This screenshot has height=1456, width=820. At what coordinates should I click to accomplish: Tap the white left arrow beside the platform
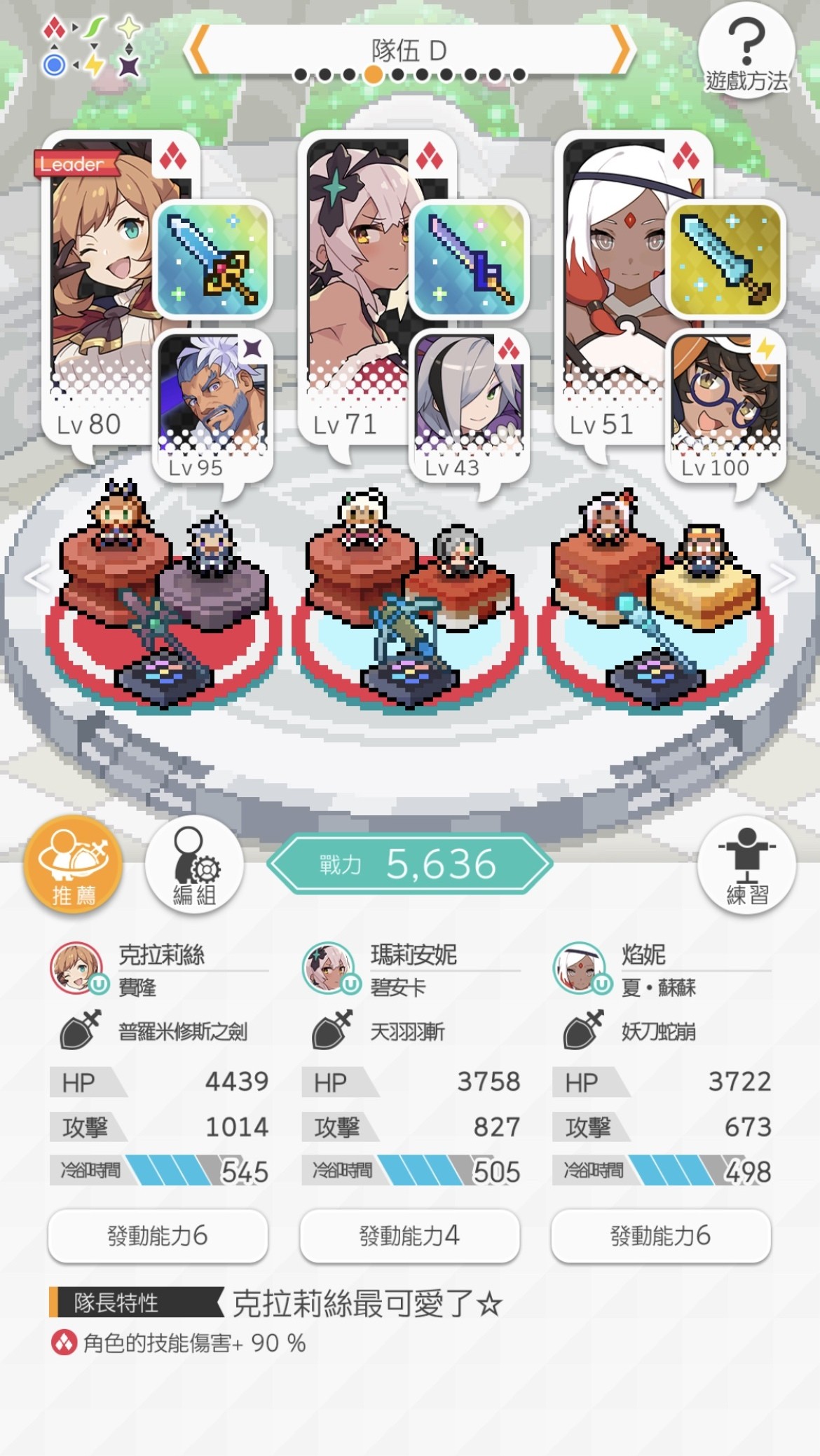click(x=36, y=578)
